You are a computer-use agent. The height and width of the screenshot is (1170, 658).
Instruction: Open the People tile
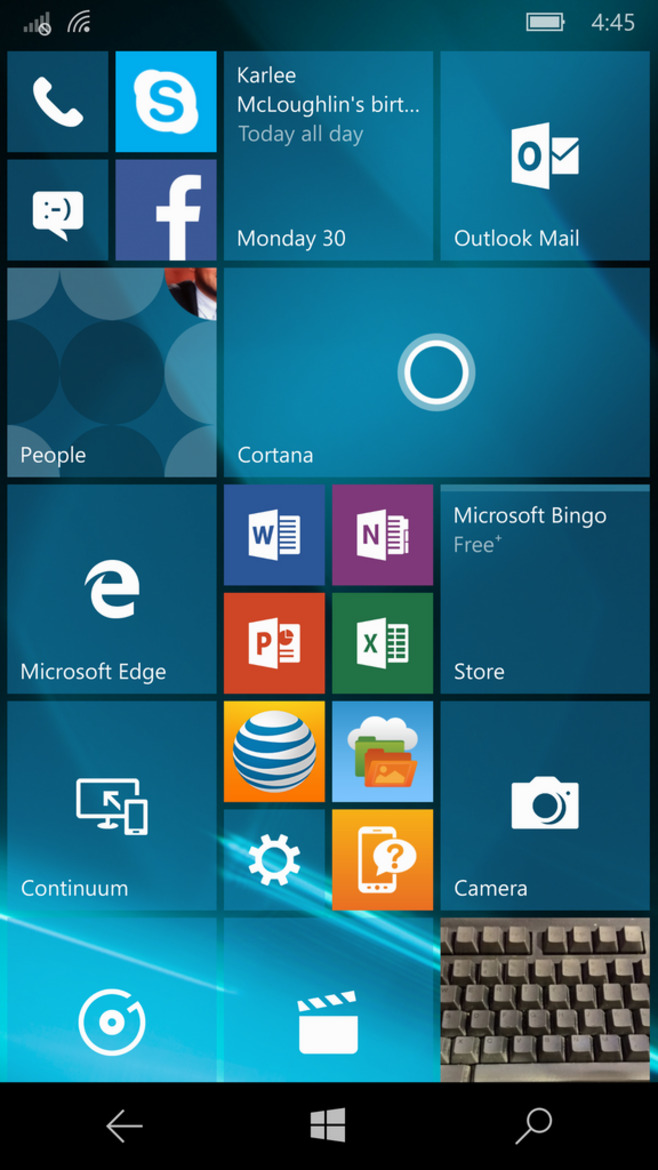[x=111, y=372]
